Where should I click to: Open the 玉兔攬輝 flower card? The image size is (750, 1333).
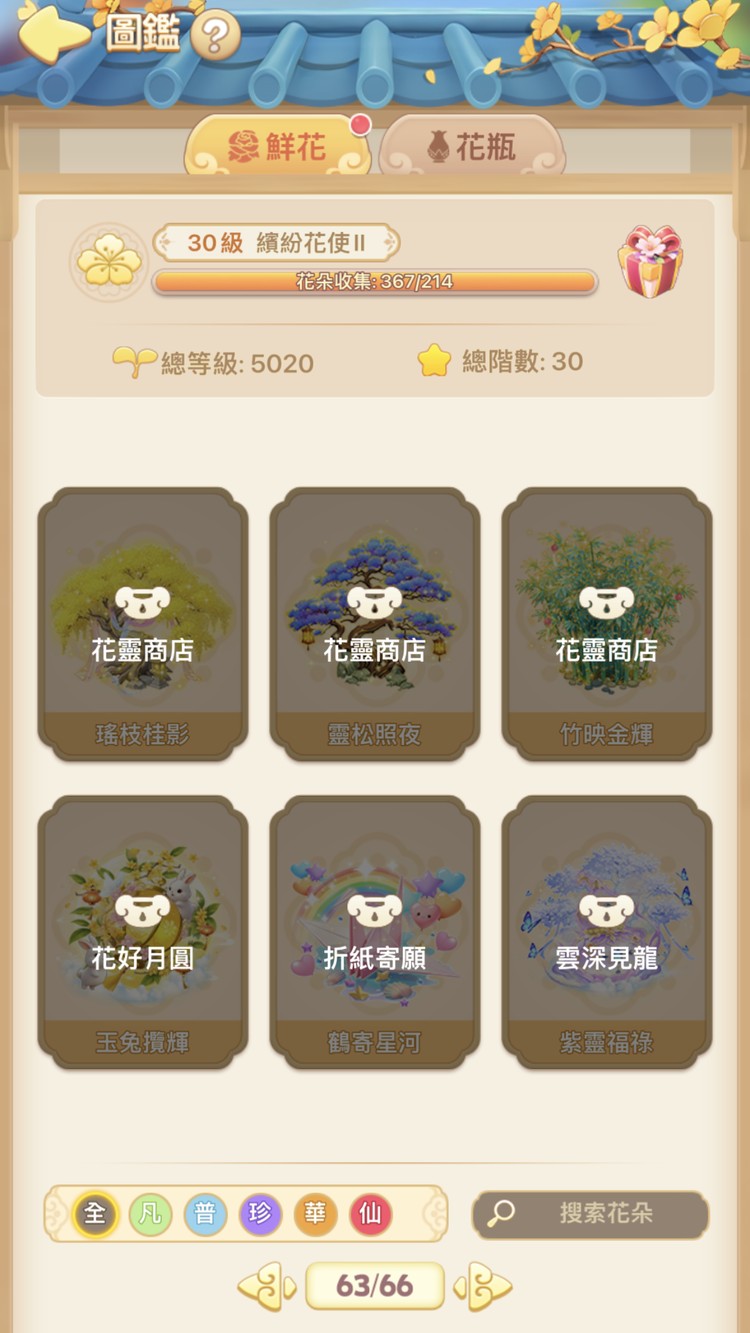click(x=142, y=930)
